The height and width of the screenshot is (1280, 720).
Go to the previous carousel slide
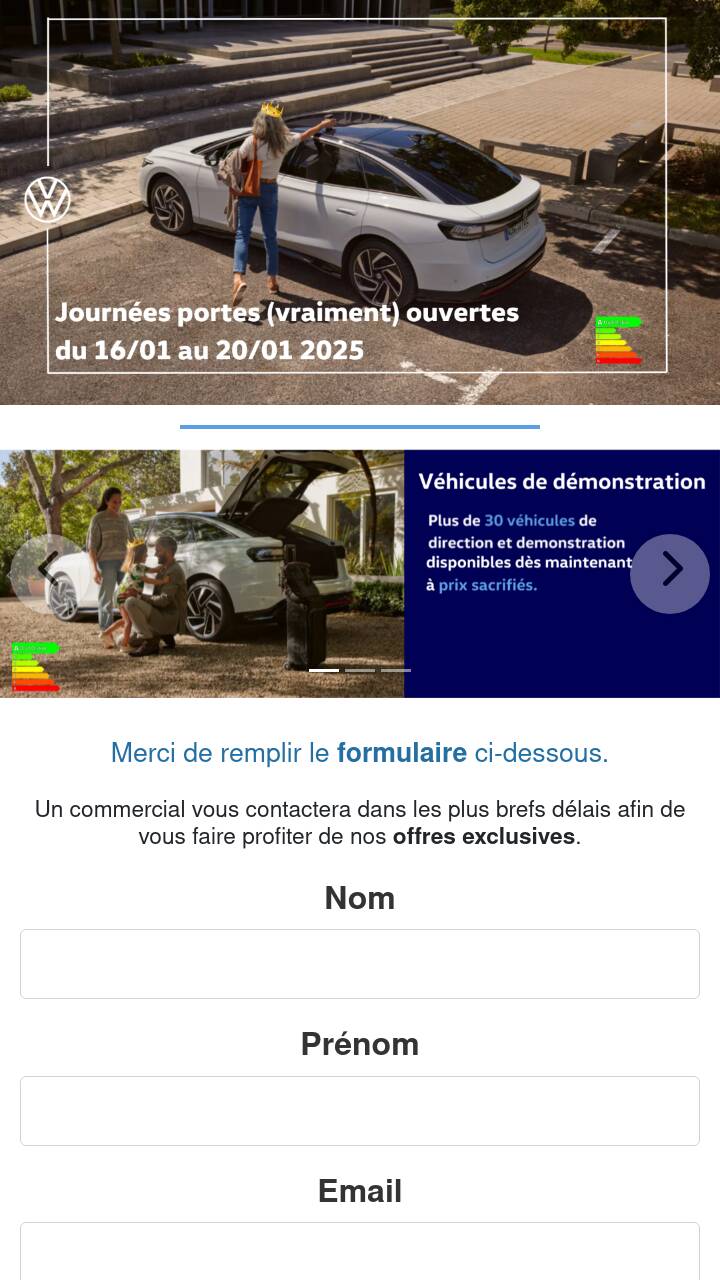tap(49, 574)
